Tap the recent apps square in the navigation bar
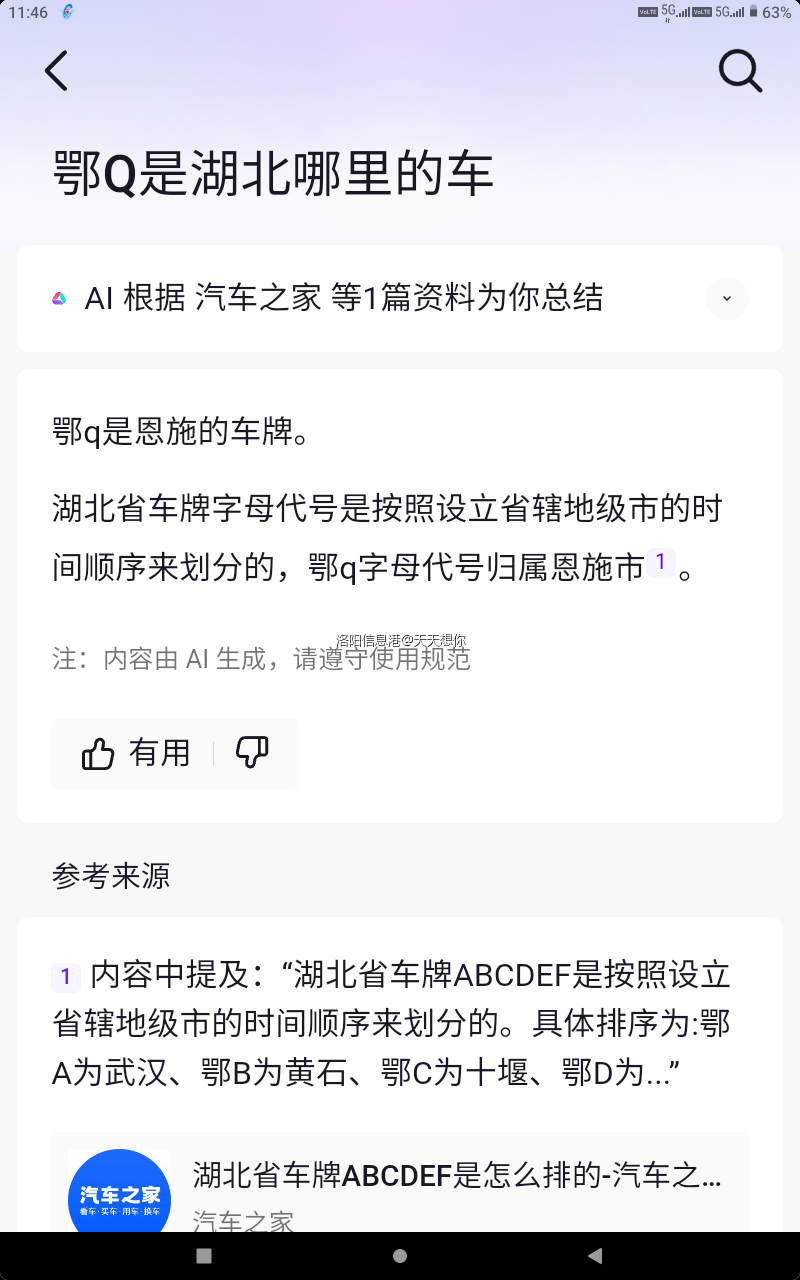The width and height of the screenshot is (800, 1280). 200,1256
